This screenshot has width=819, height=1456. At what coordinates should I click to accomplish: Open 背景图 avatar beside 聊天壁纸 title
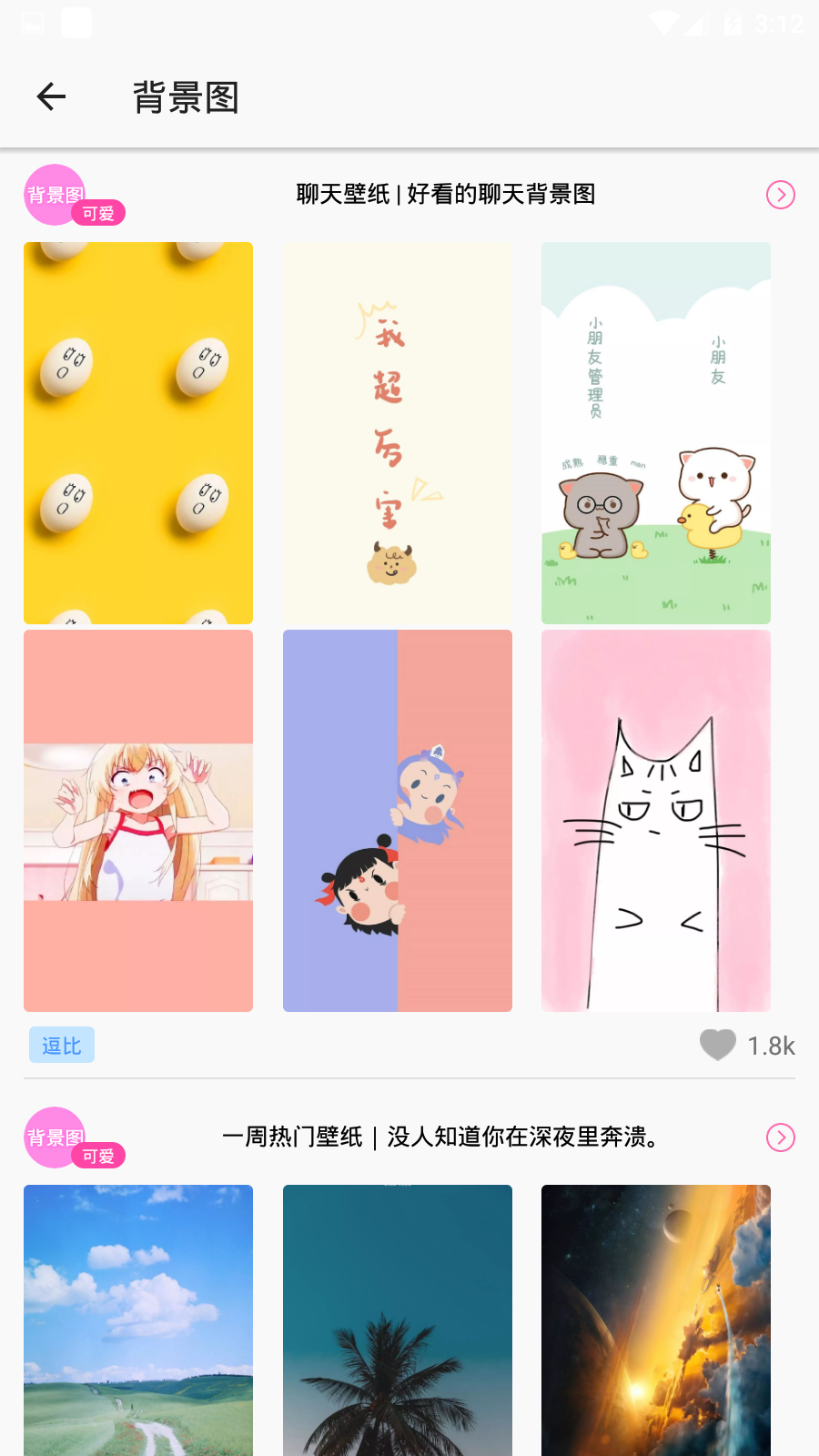click(x=56, y=195)
